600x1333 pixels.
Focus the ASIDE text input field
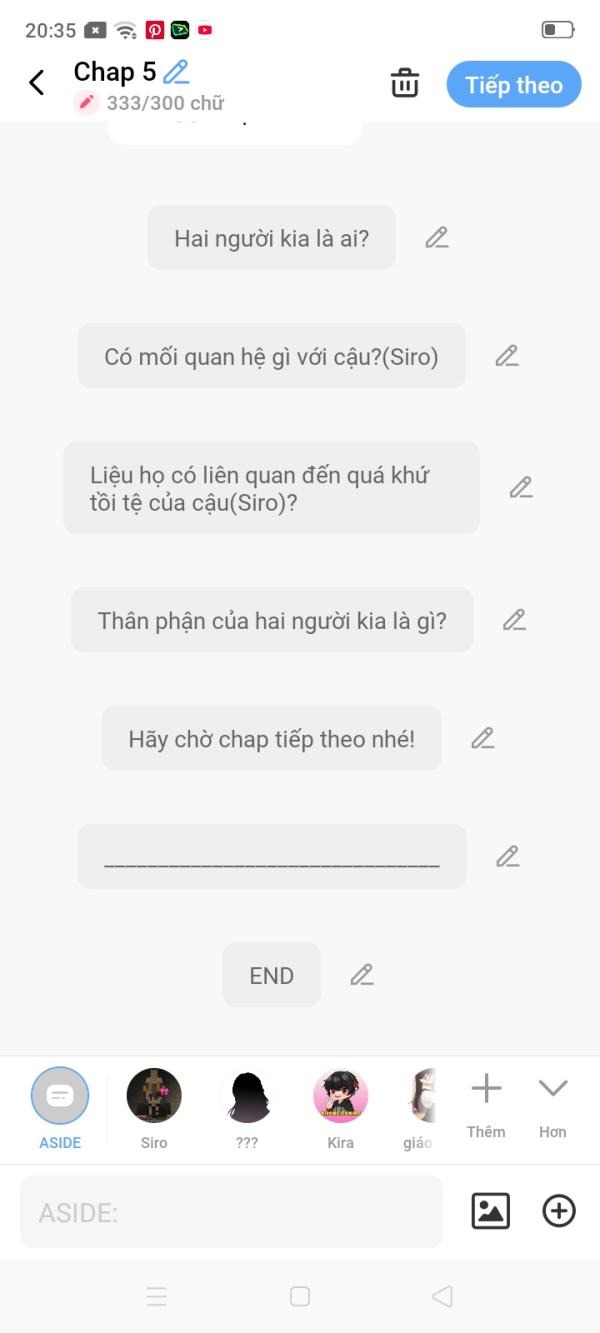[x=231, y=1213]
